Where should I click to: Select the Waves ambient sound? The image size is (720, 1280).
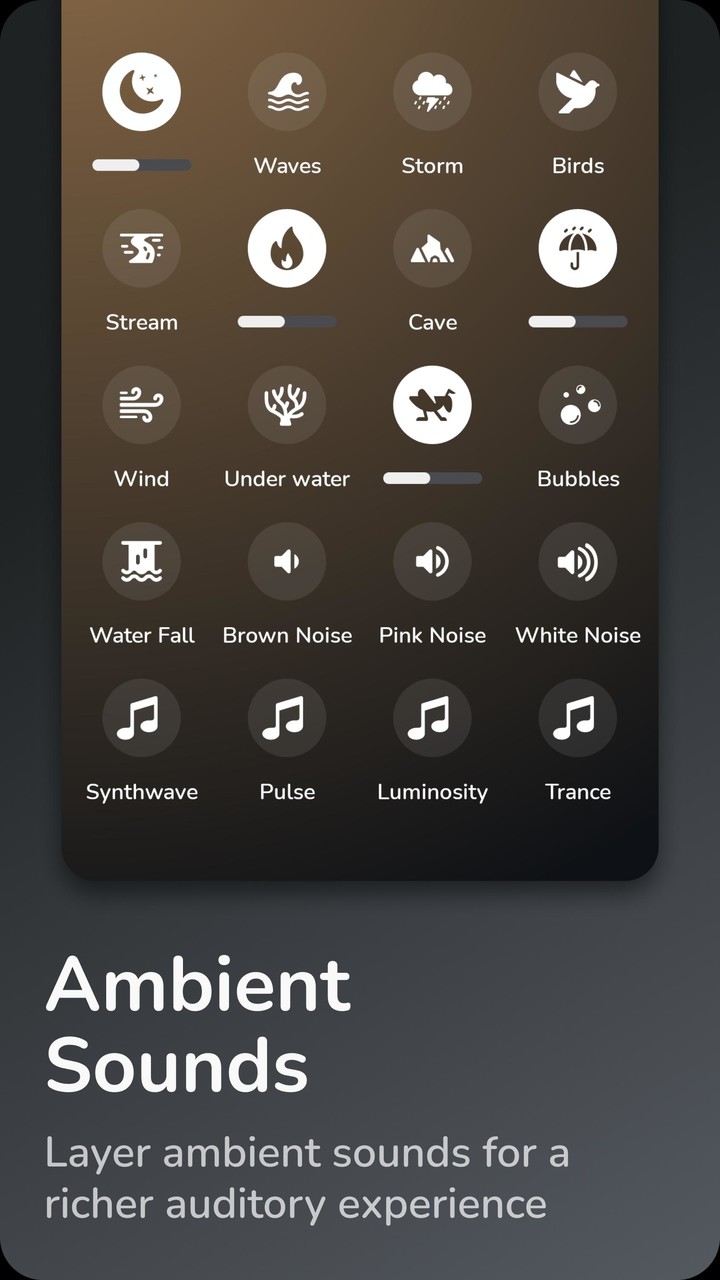(287, 92)
